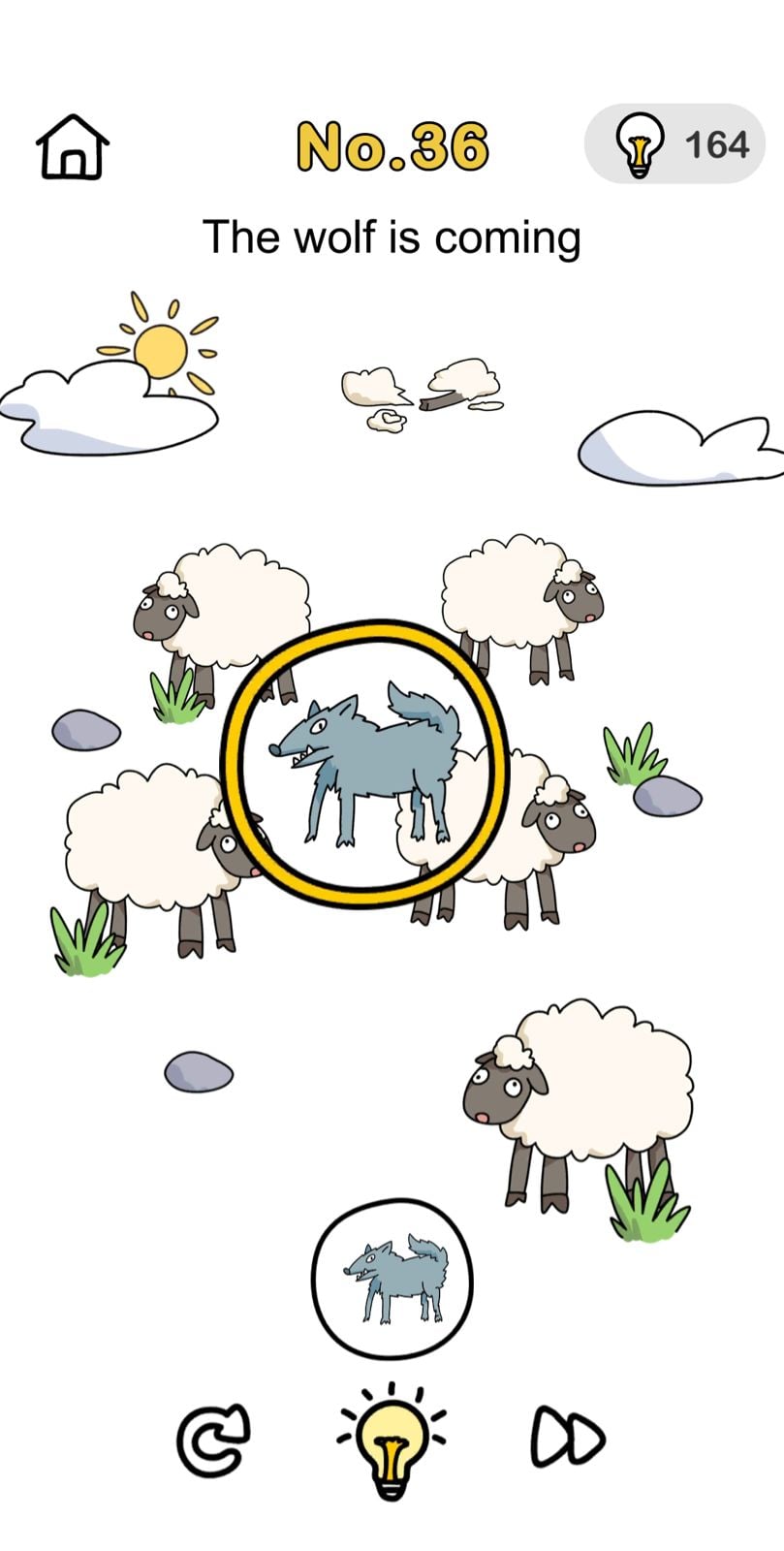Screen dimensions: 784x1551
Task: Use a hint with the yellow lightbulb
Action: click(x=392, y=1440)
